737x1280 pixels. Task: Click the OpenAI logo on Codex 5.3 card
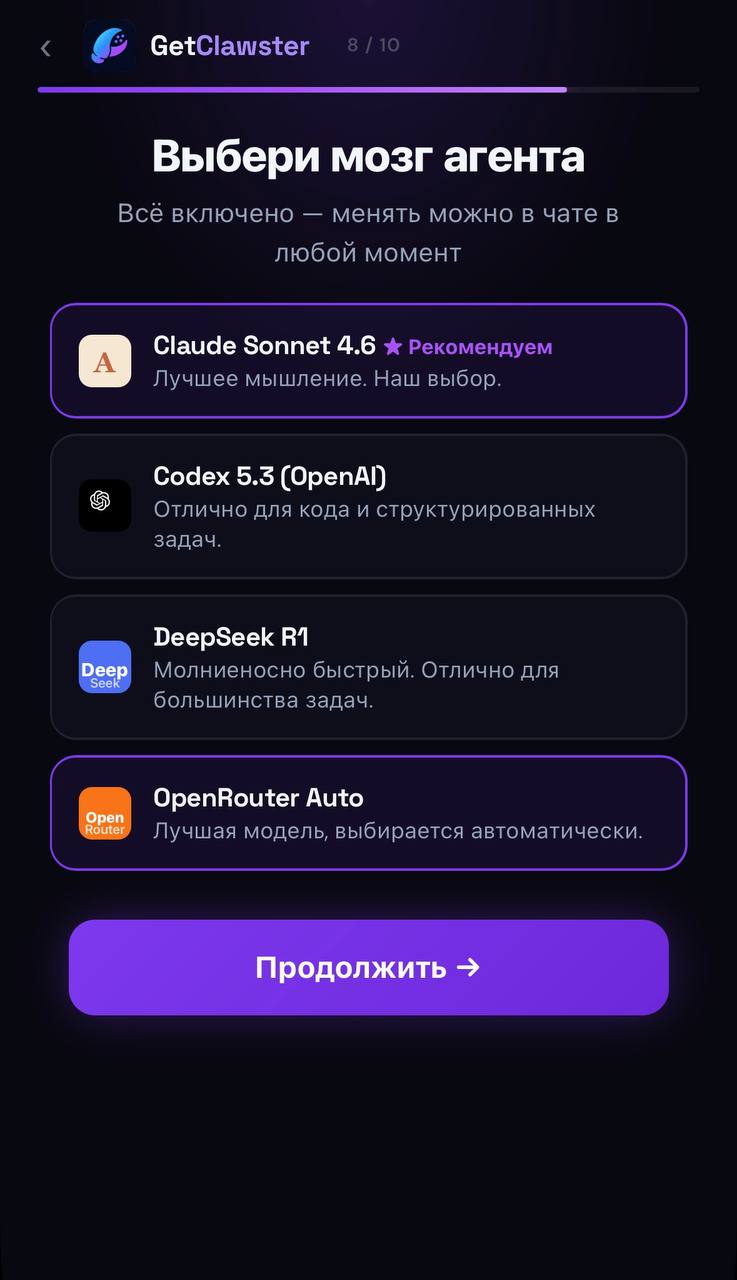click(105, 505)
